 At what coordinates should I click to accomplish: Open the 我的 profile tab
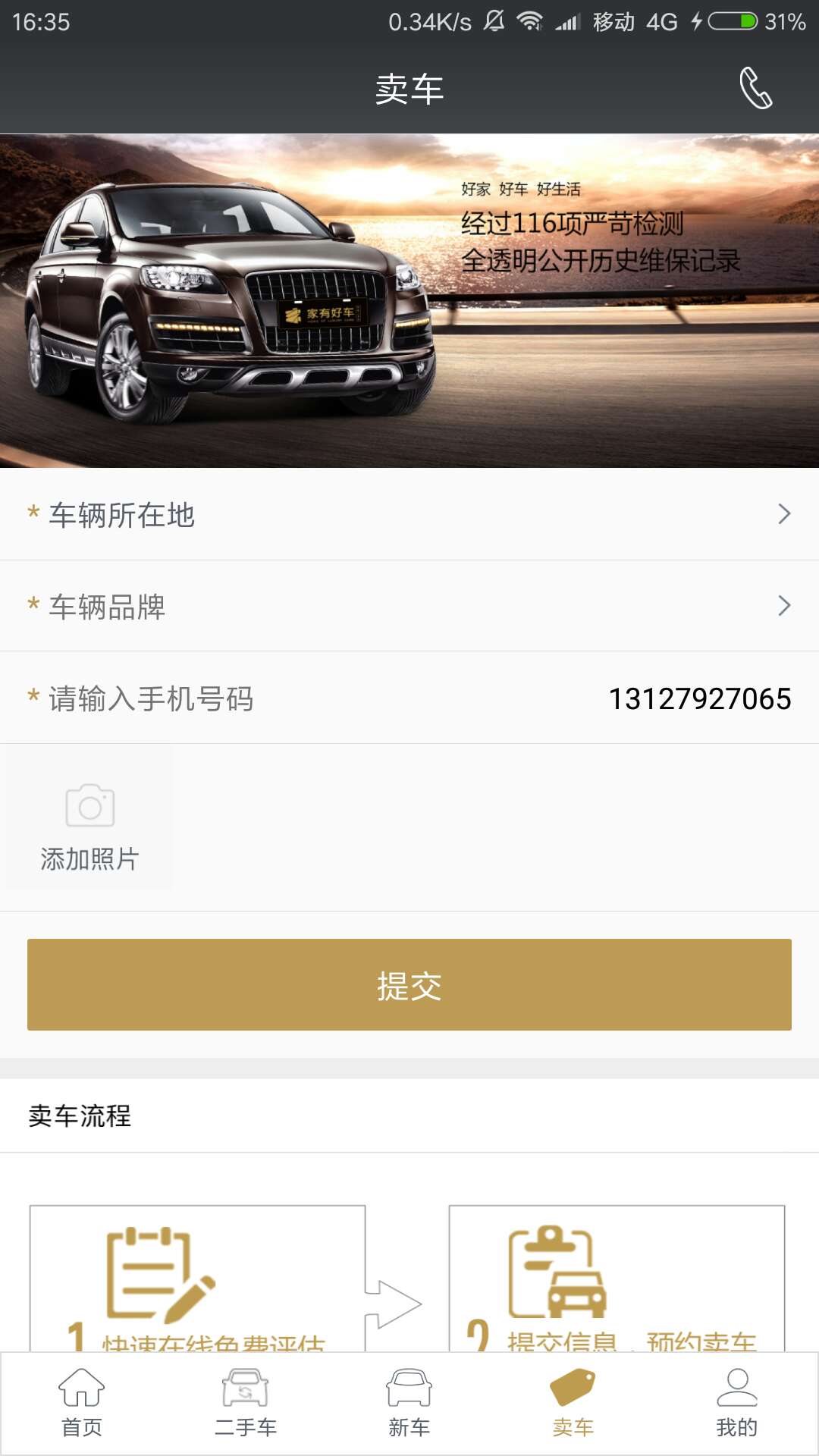click(737, 1403)
